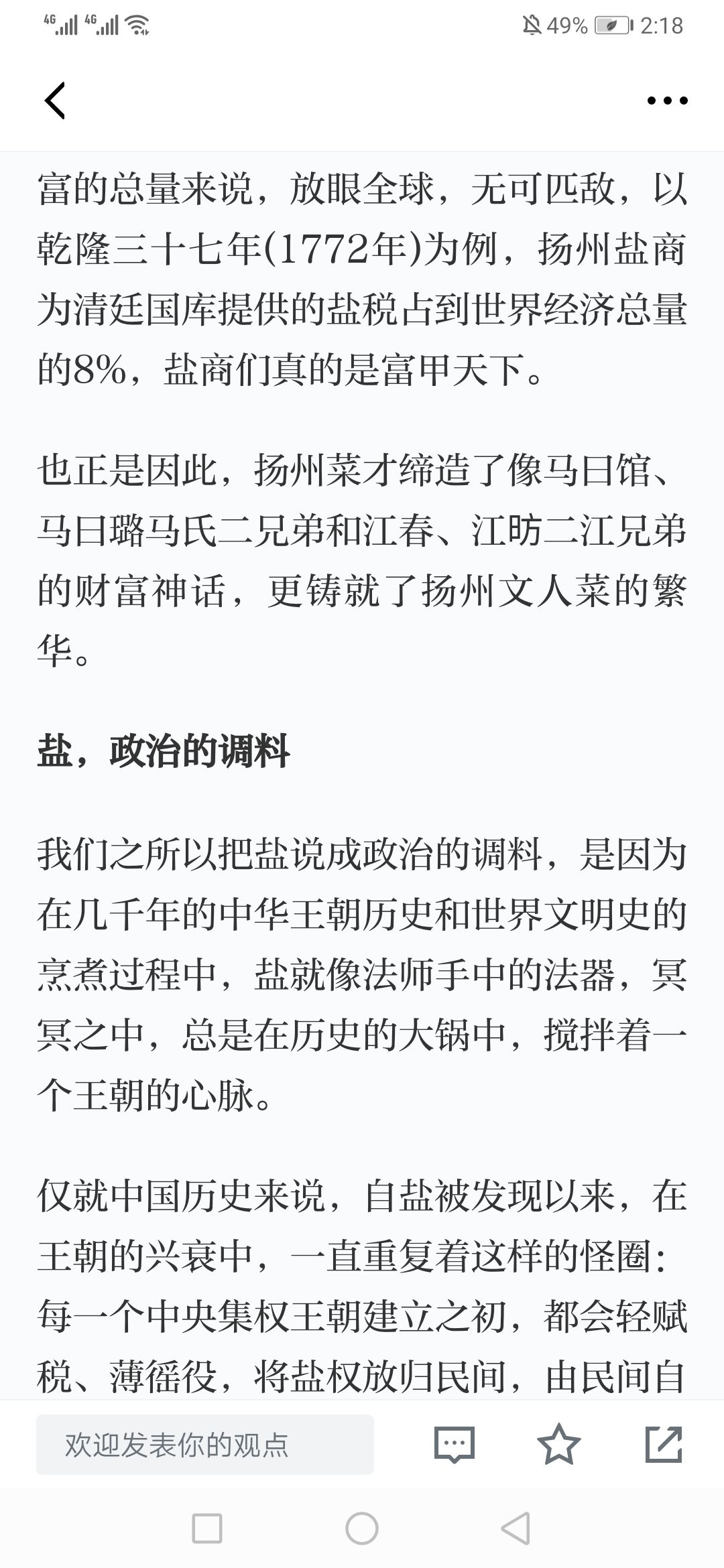The width and height of the screenshot is (724, 1568).
Task: Go back using the top-left arrow
Action: tap(55, 101)
